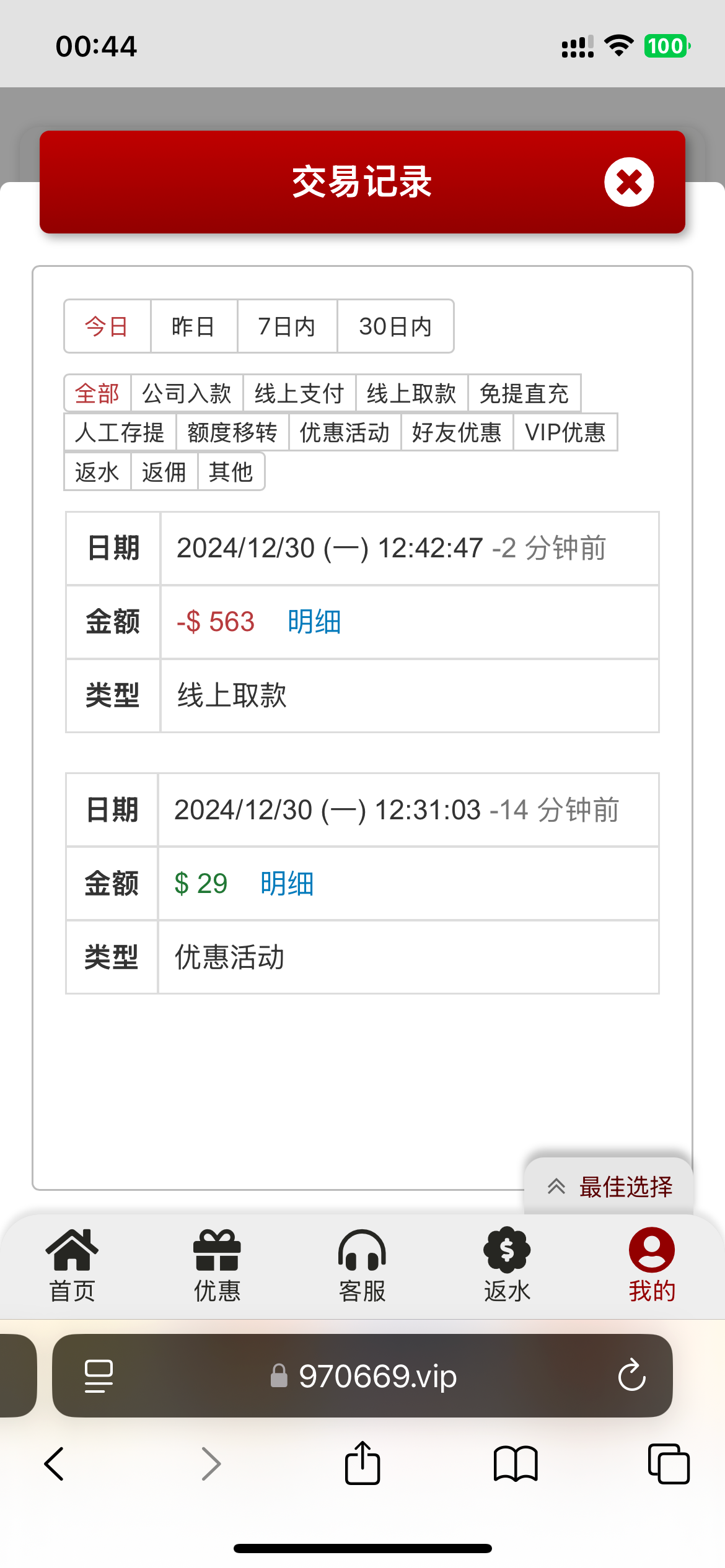This screenshot has height=1568, width=725.
Task: Open 明细 for the $29 promotion
Action: 287,884
